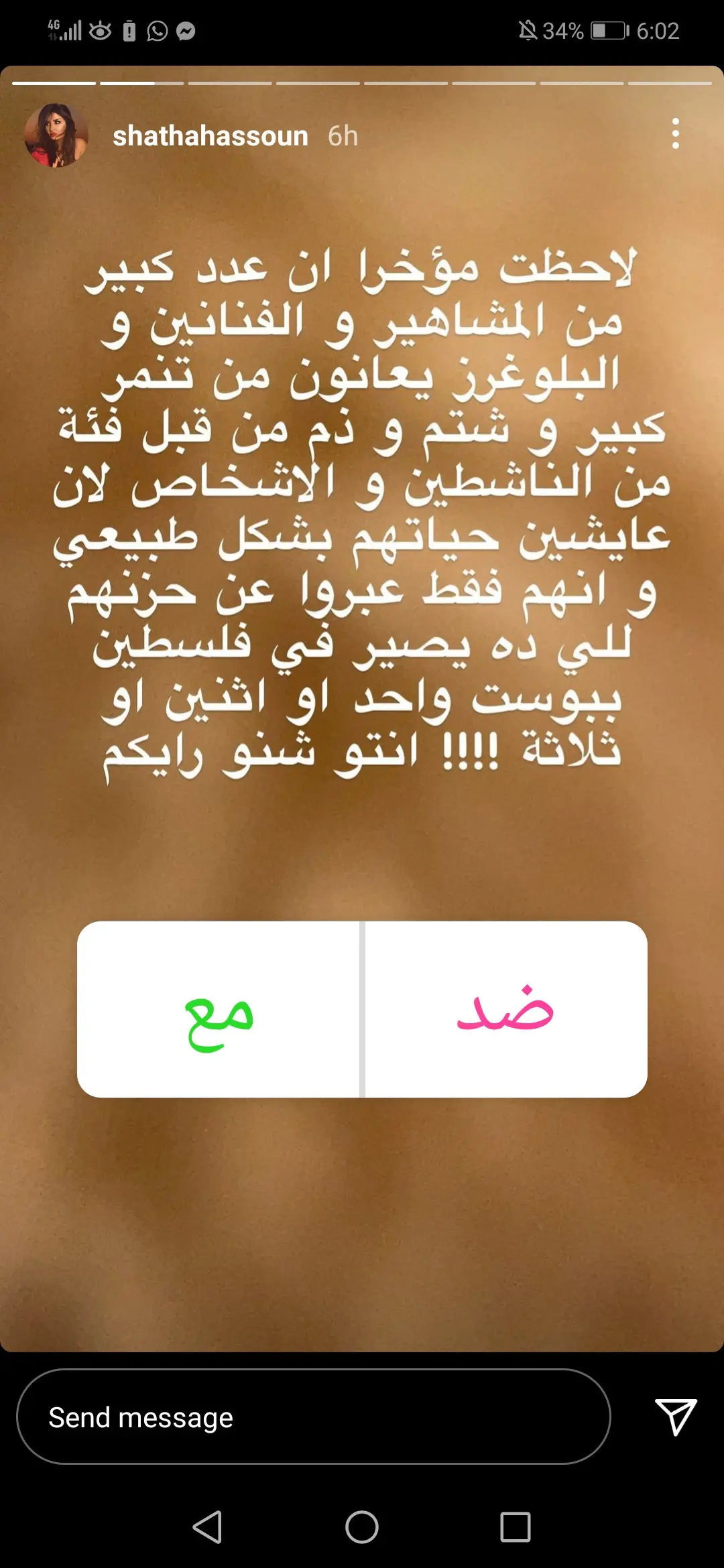This screenshot has width=724, height=1568.
Task: Go back using system back button
Action: tap(207, 1527)
